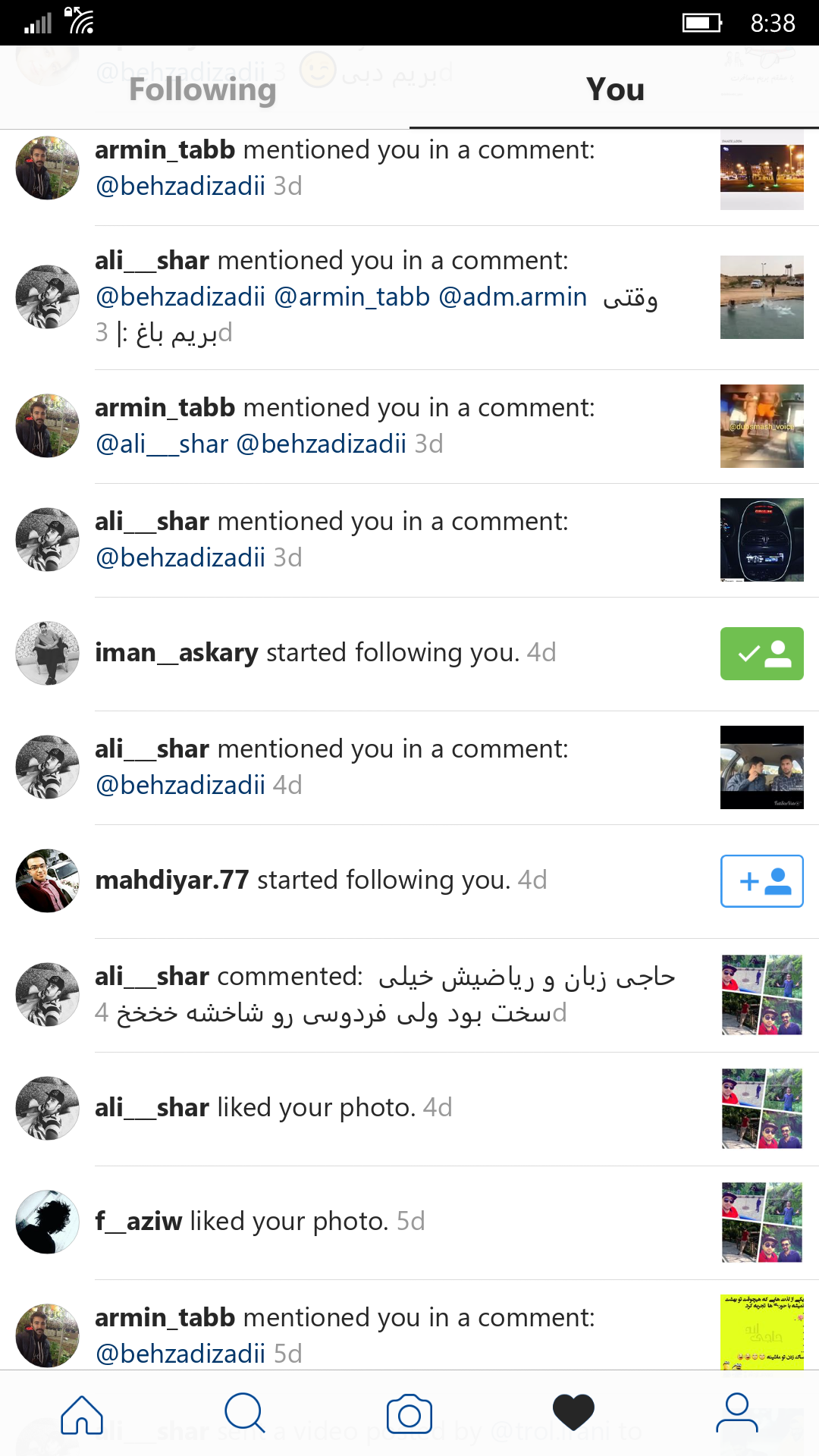The width and height of the screenshot is (819, 1456).
Task: Open the @adm.armin mention link
Action: click(x=513, y=297)
